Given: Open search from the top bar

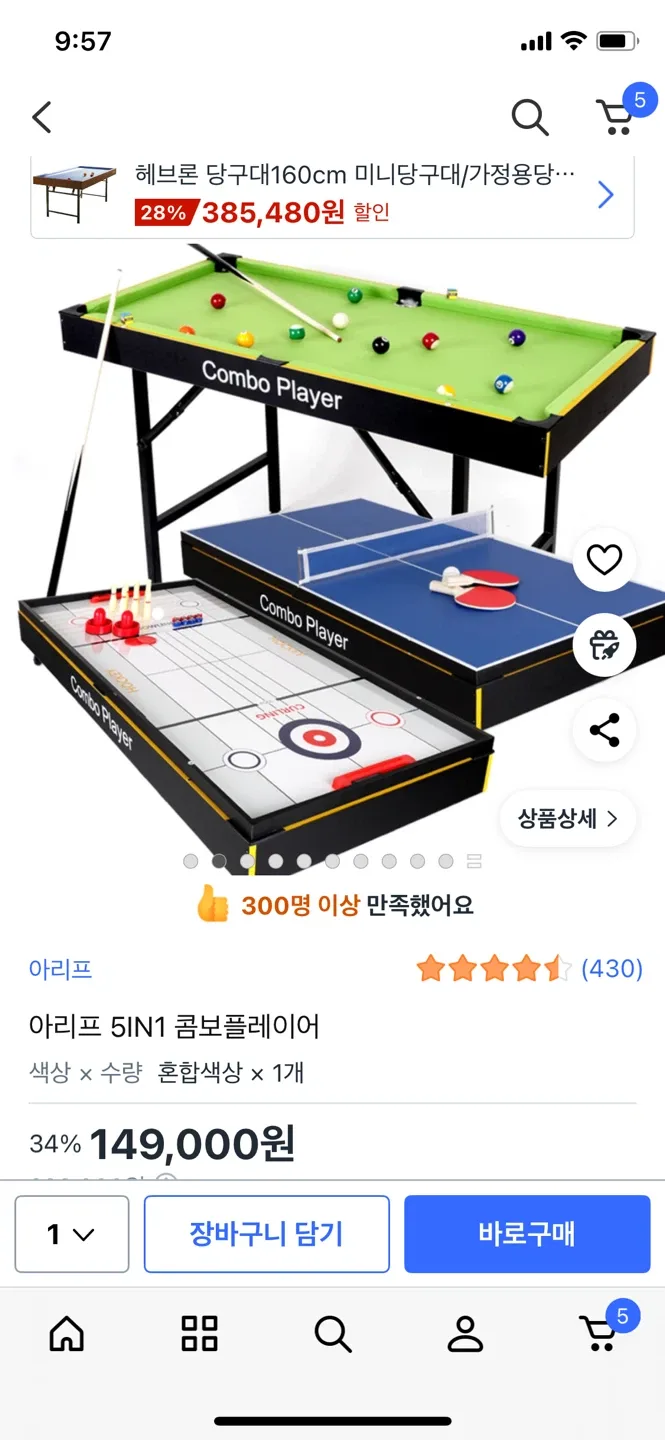Looking at the screenshot, I should coord(529,118).
